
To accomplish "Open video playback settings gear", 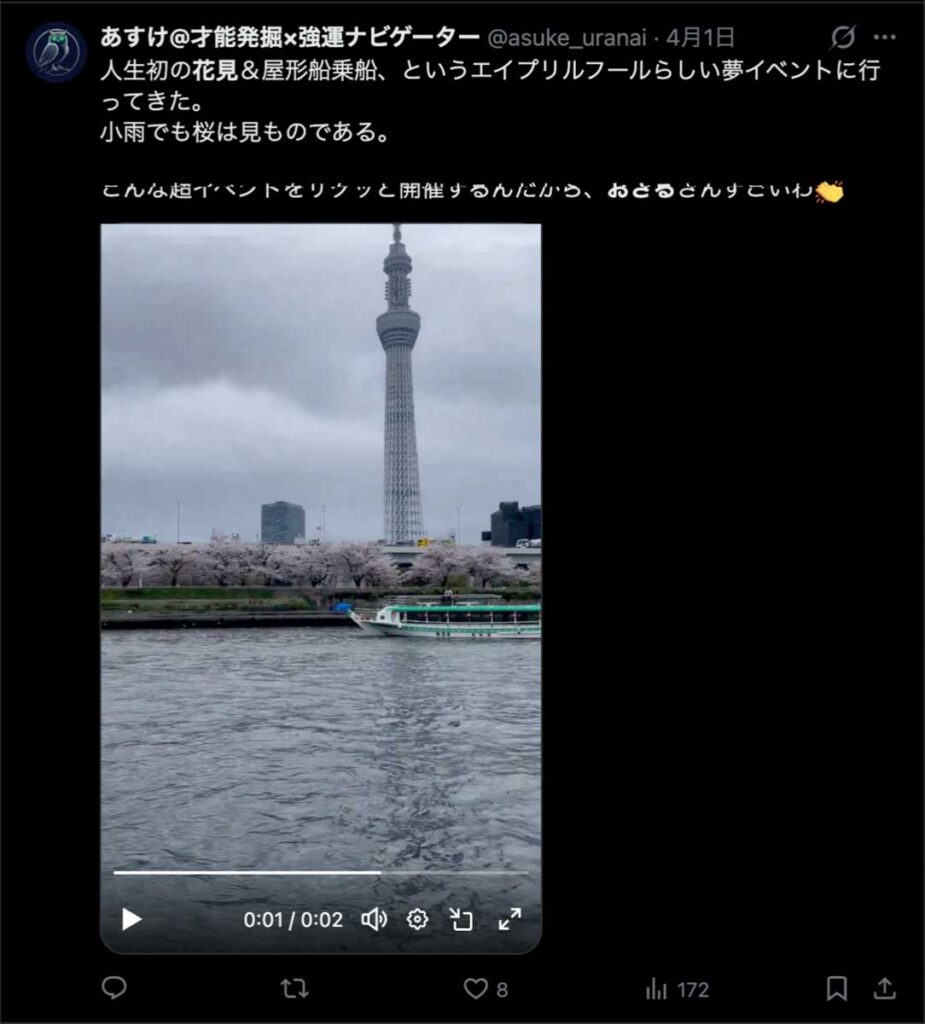I will tap(418, 919).
